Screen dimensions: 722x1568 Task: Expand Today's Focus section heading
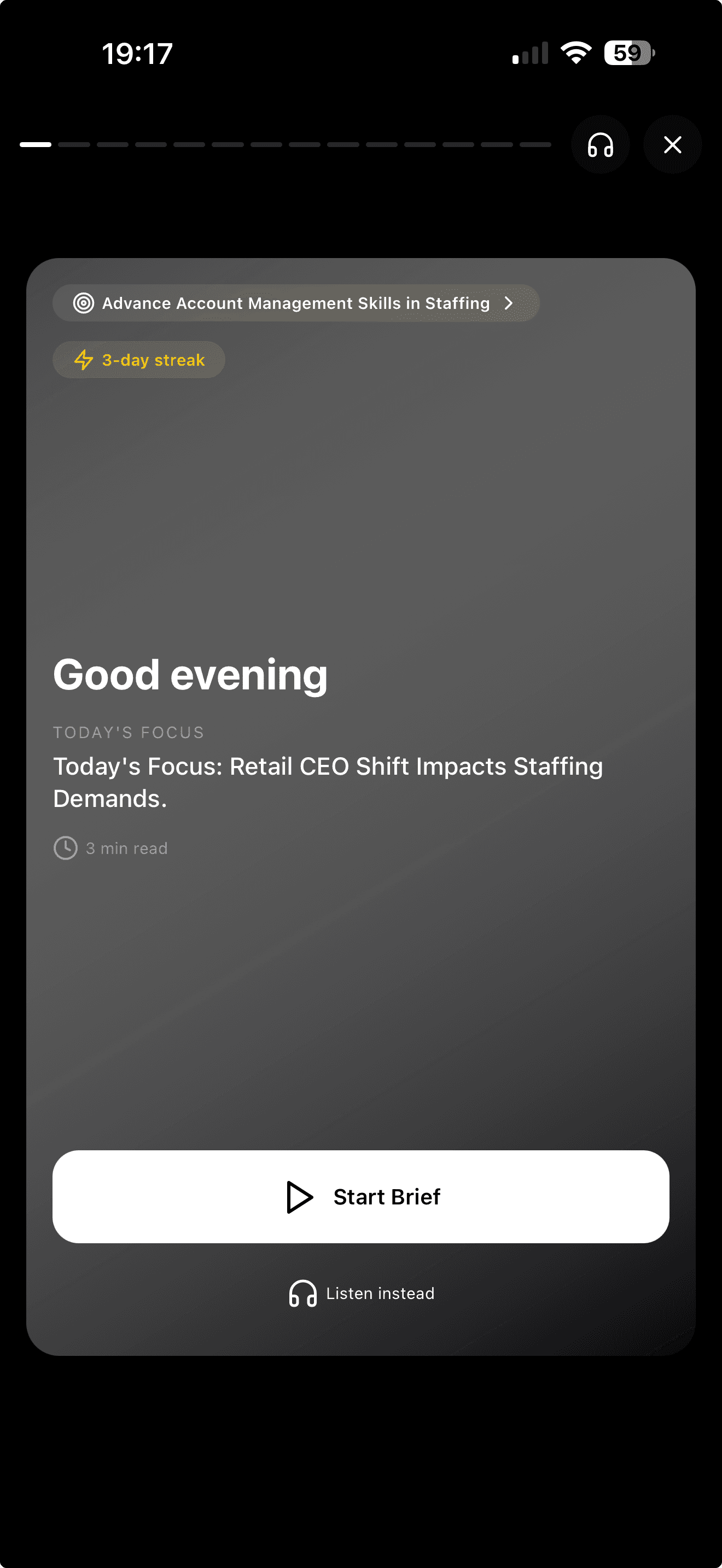tap(128, 732)
